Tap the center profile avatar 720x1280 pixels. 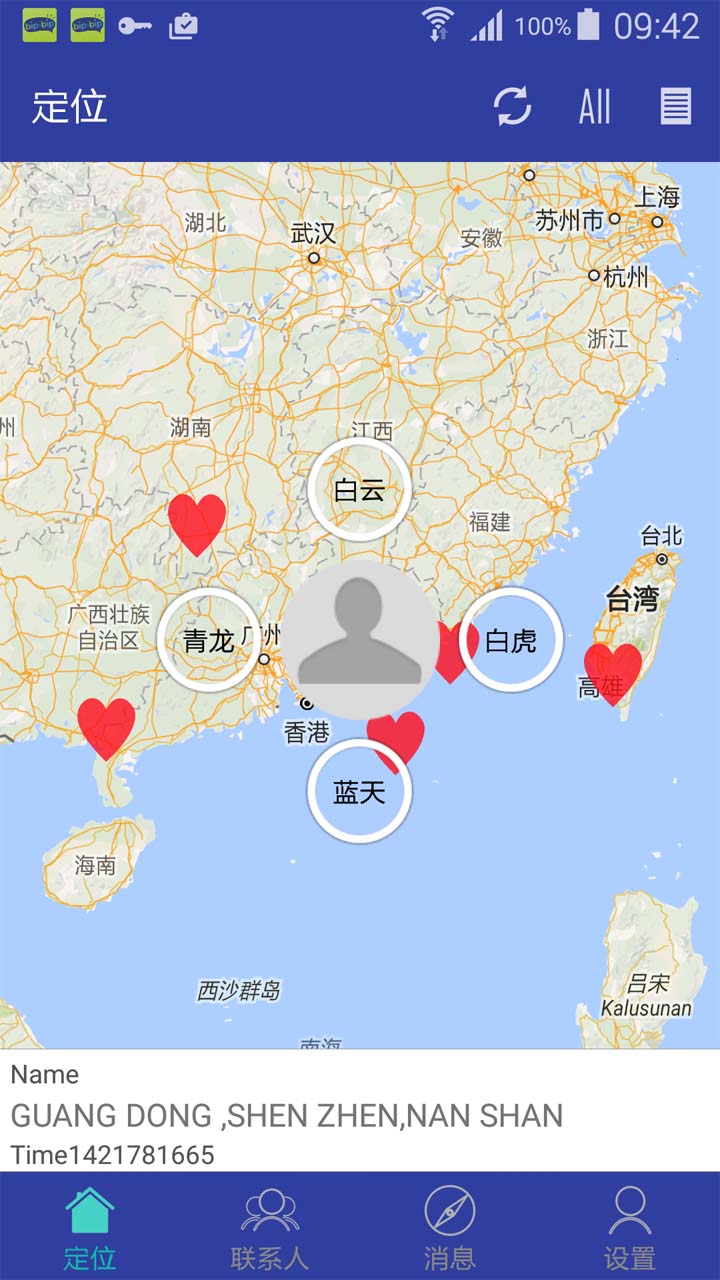[x=359, y=640]
